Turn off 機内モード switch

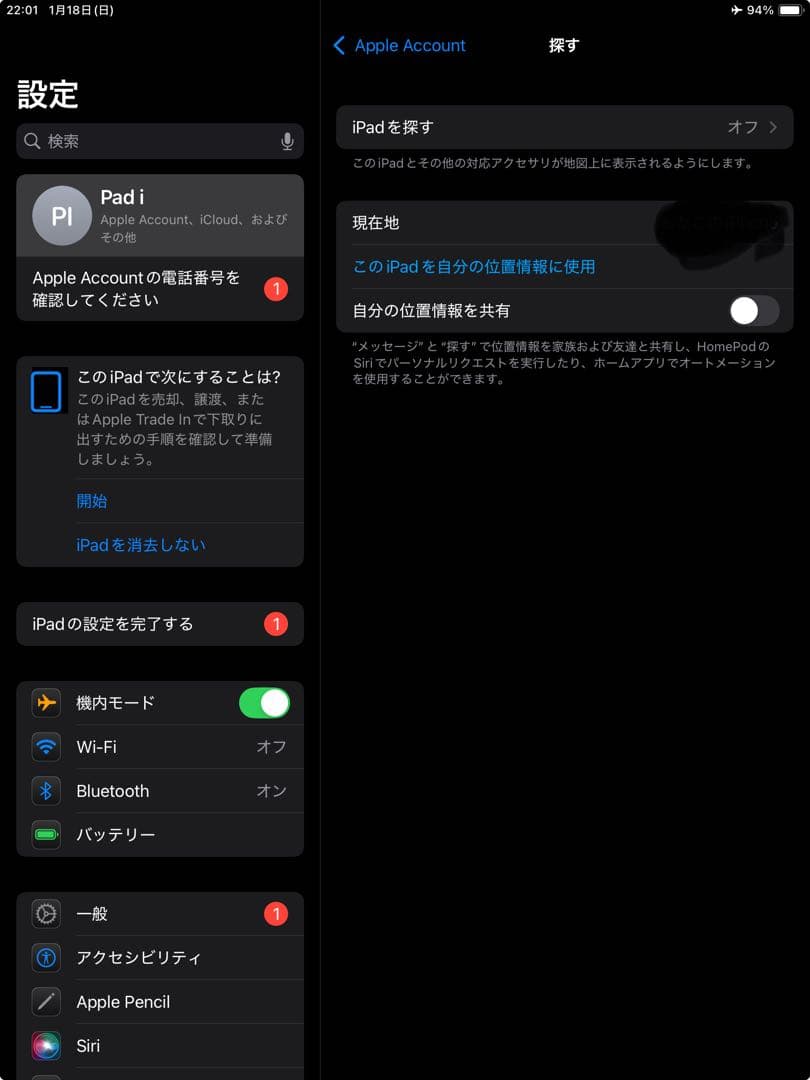264,703
